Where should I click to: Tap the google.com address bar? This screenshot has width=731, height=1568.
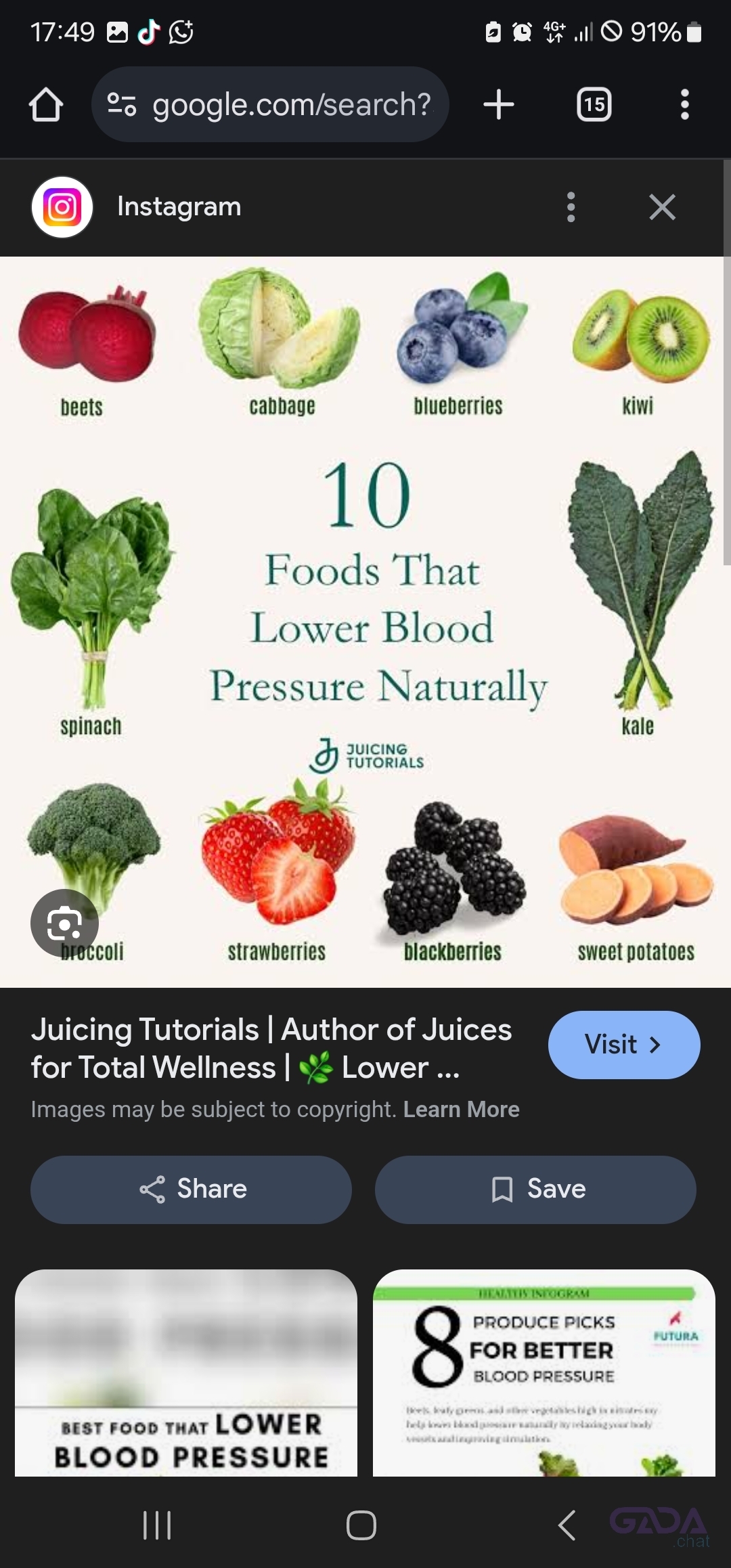(x=270, y=104)
